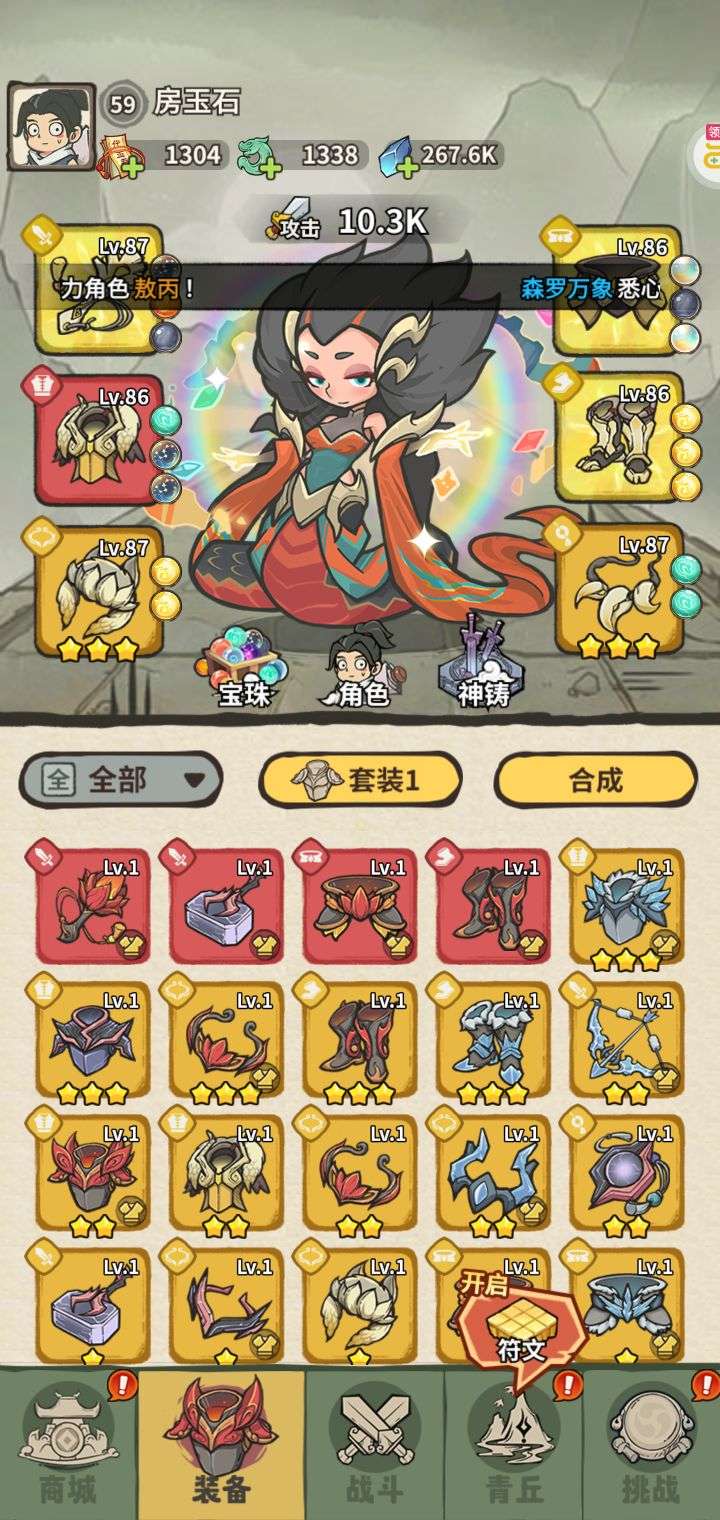The image size is (720, 1520).
Task: Tap the 合成 synthesis button
Action: (595, 779)
